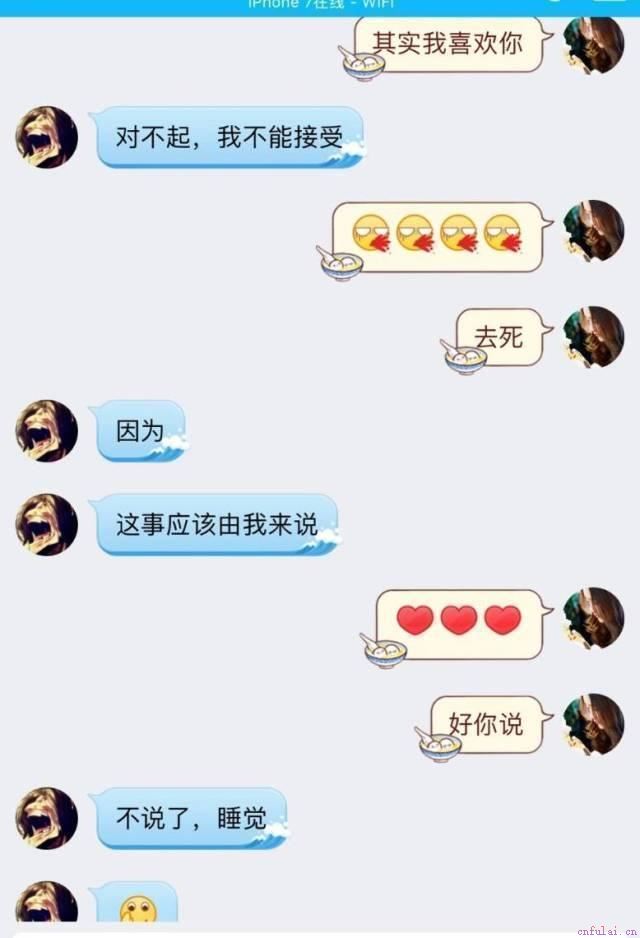The height and width of the screenshot is (938, 640).
Task: Tap avatar beside the "因为" message
Action: 47,431
